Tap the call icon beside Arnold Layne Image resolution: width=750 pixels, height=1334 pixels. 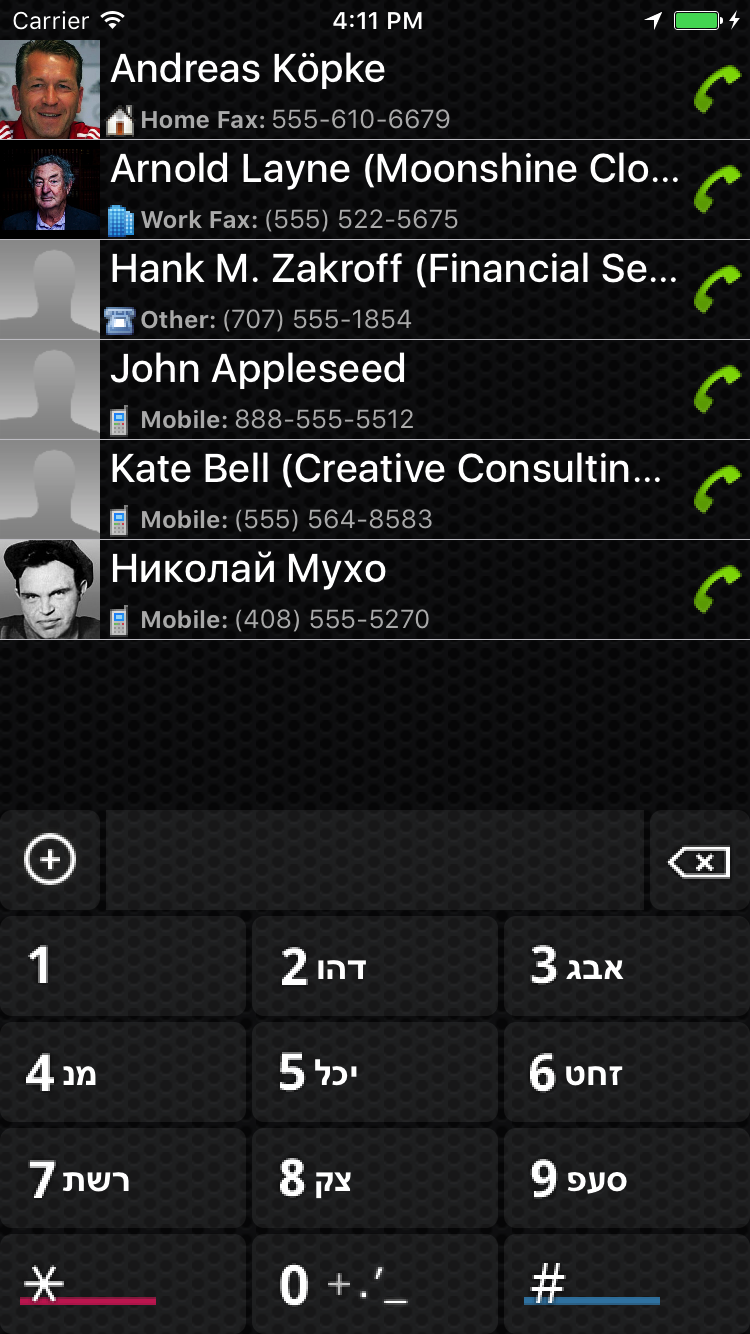pyautogui.click(x=718, y=190)
